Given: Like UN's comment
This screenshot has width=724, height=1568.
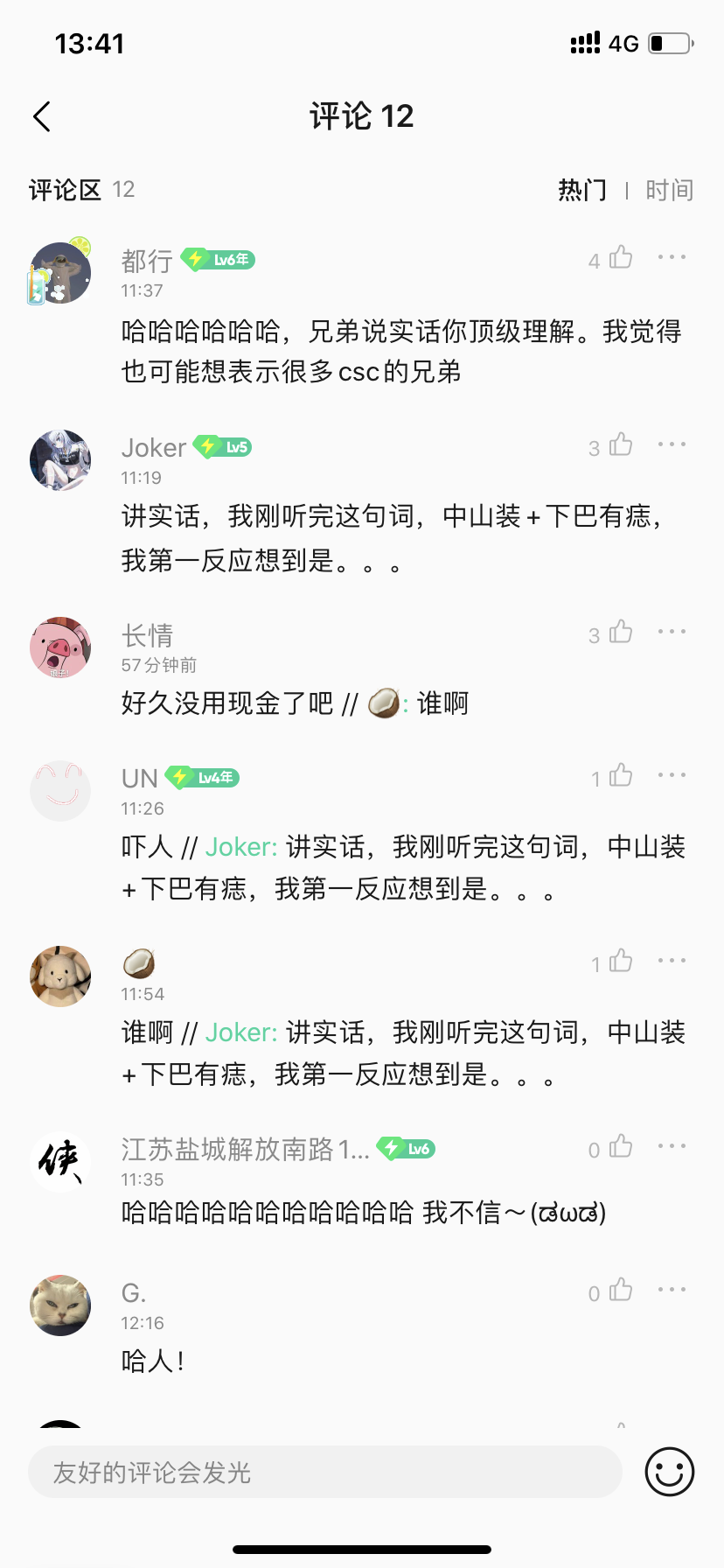Looking at the screenshot, I should pyautogui.click(x=621, y=775).
